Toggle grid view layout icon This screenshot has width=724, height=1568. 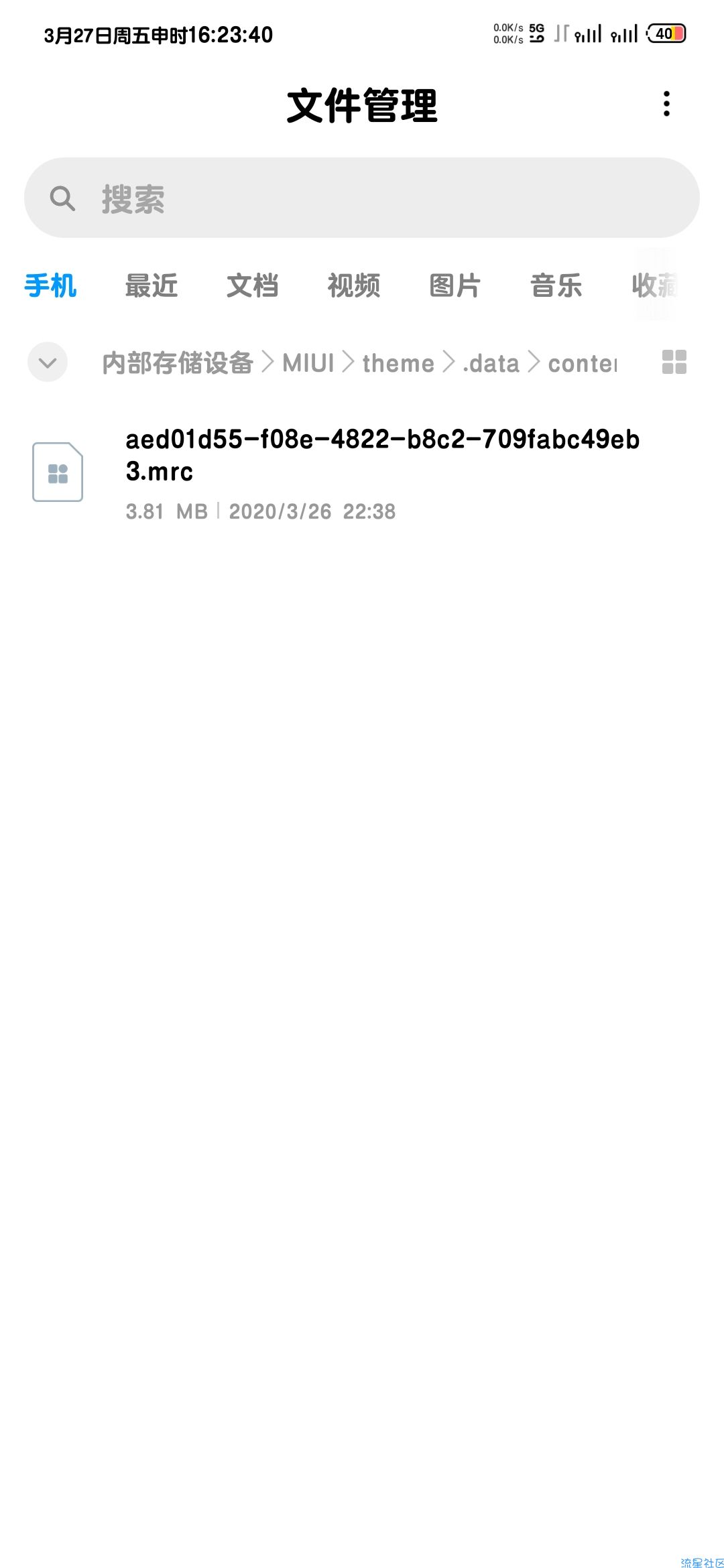674,363
